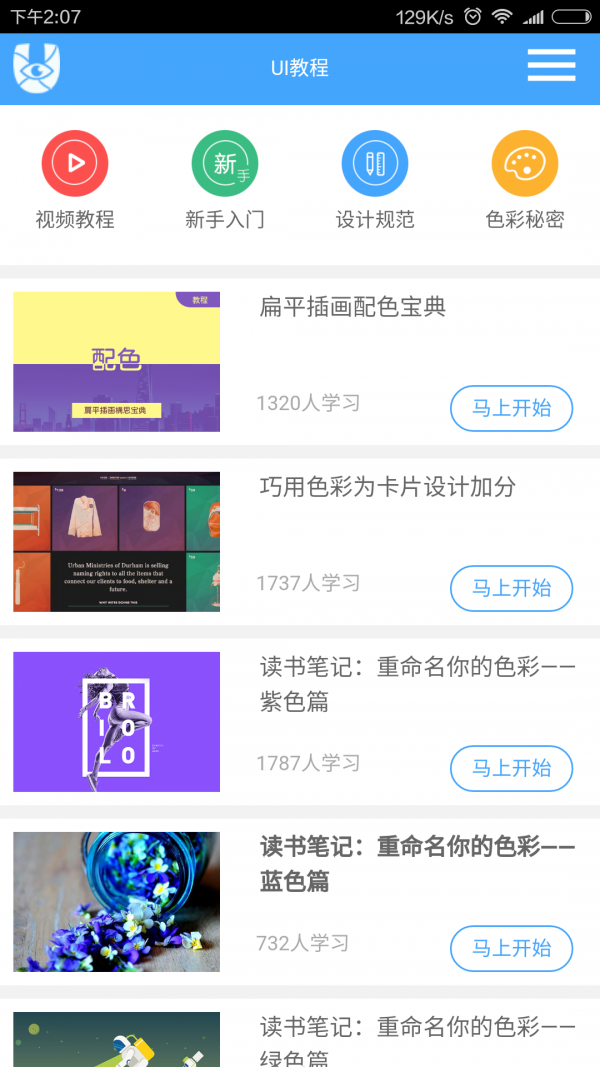Start the 紫色篇 course via 马上开始

tap(511, 768)
